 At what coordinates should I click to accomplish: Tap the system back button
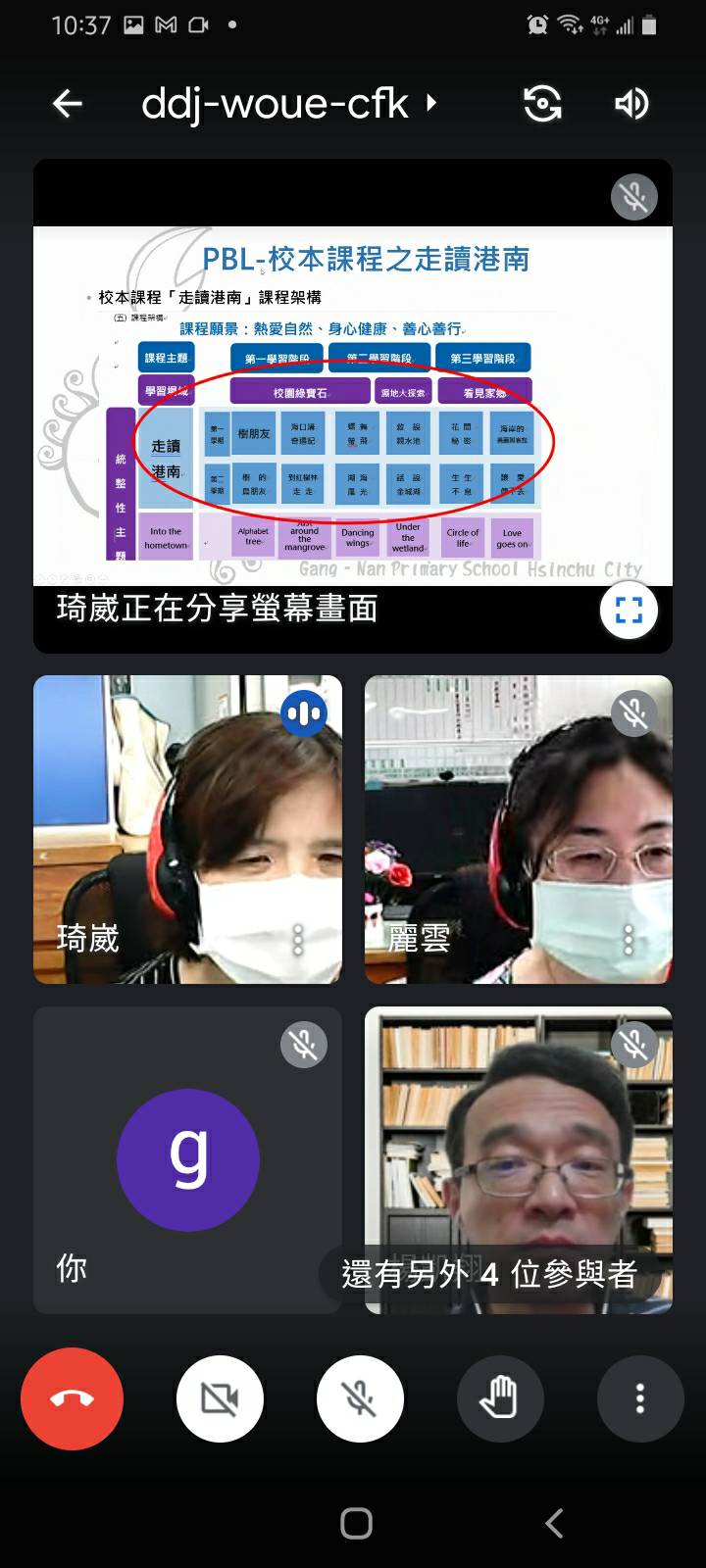[x=554, y=1523]
